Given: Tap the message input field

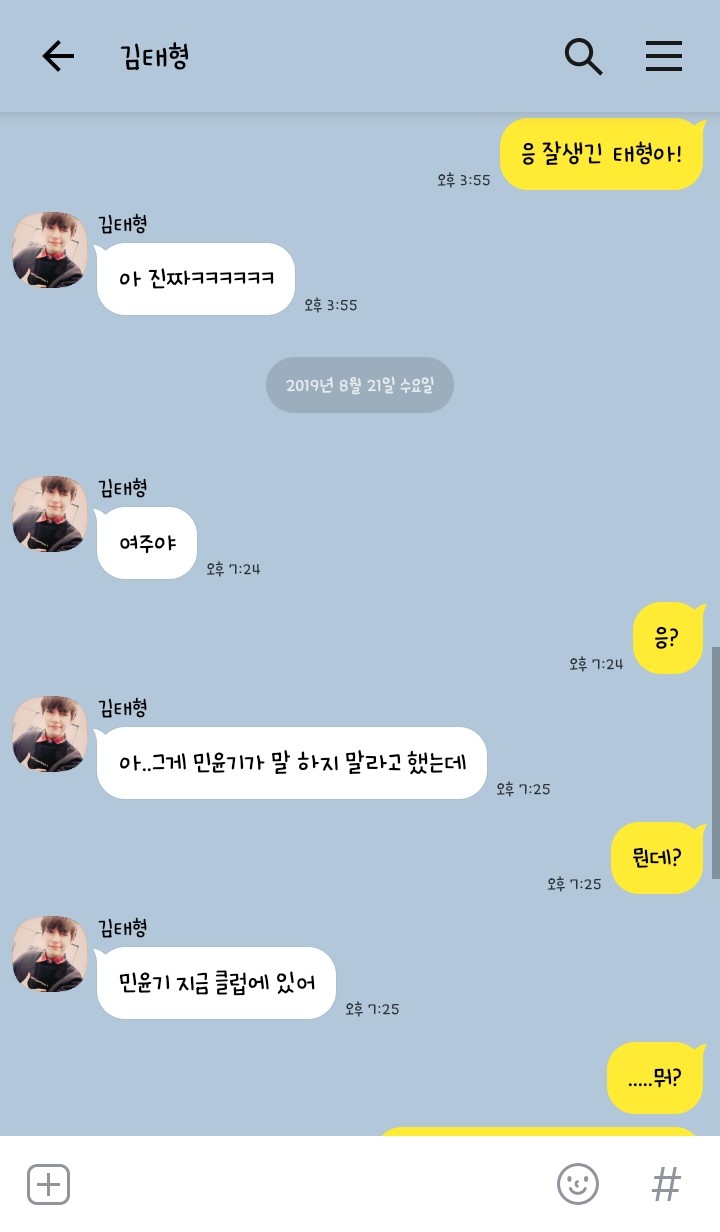Looking at the screenshot, I should point(310,1185).
